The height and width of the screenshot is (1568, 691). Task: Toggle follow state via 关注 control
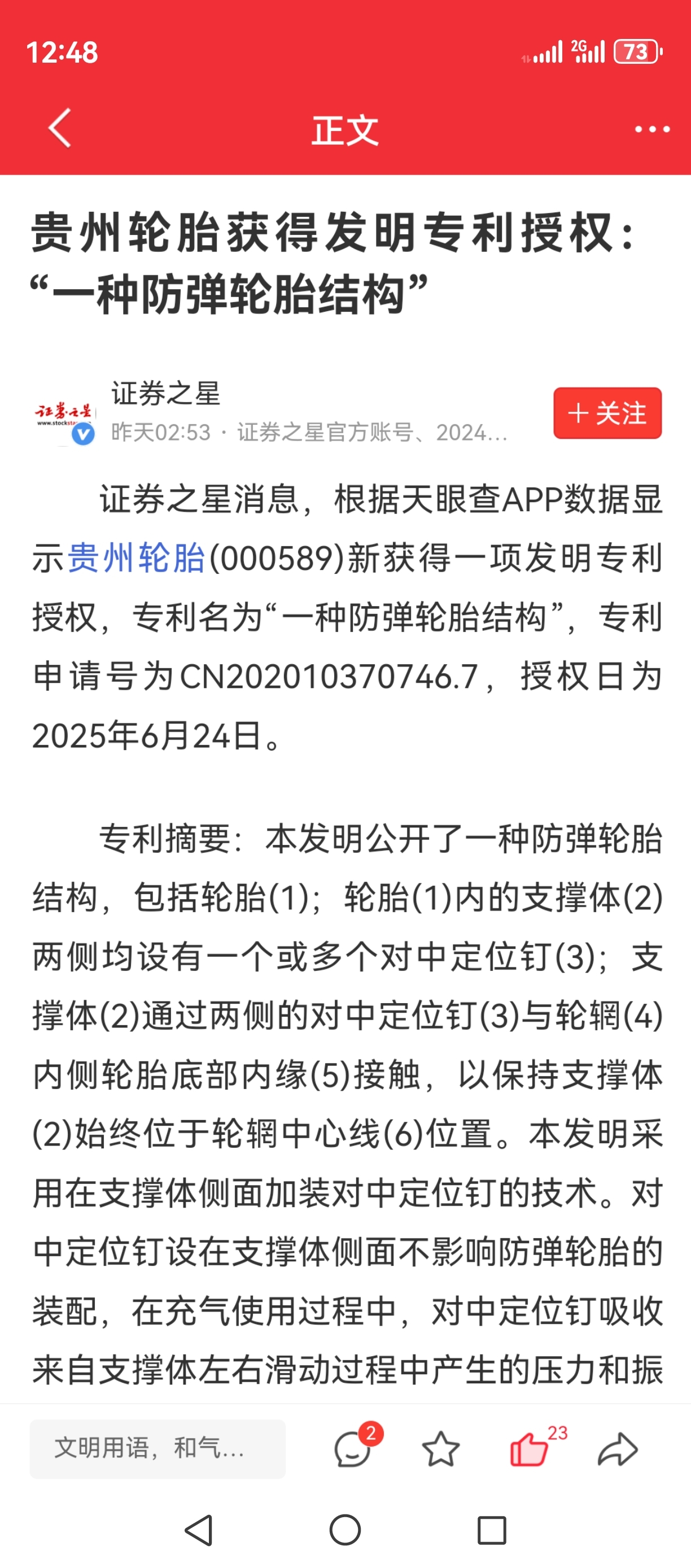(x=607, y=414)
